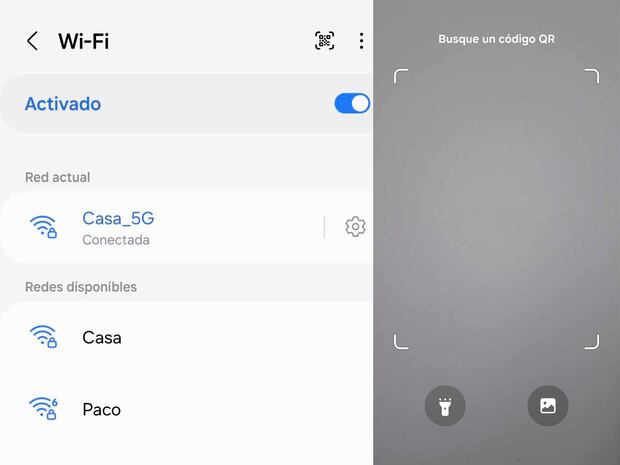Open the Wi-Fi overflow menu
Image resolution: width=620 pixels, height=465 pixels.
(x=361, y=41)
